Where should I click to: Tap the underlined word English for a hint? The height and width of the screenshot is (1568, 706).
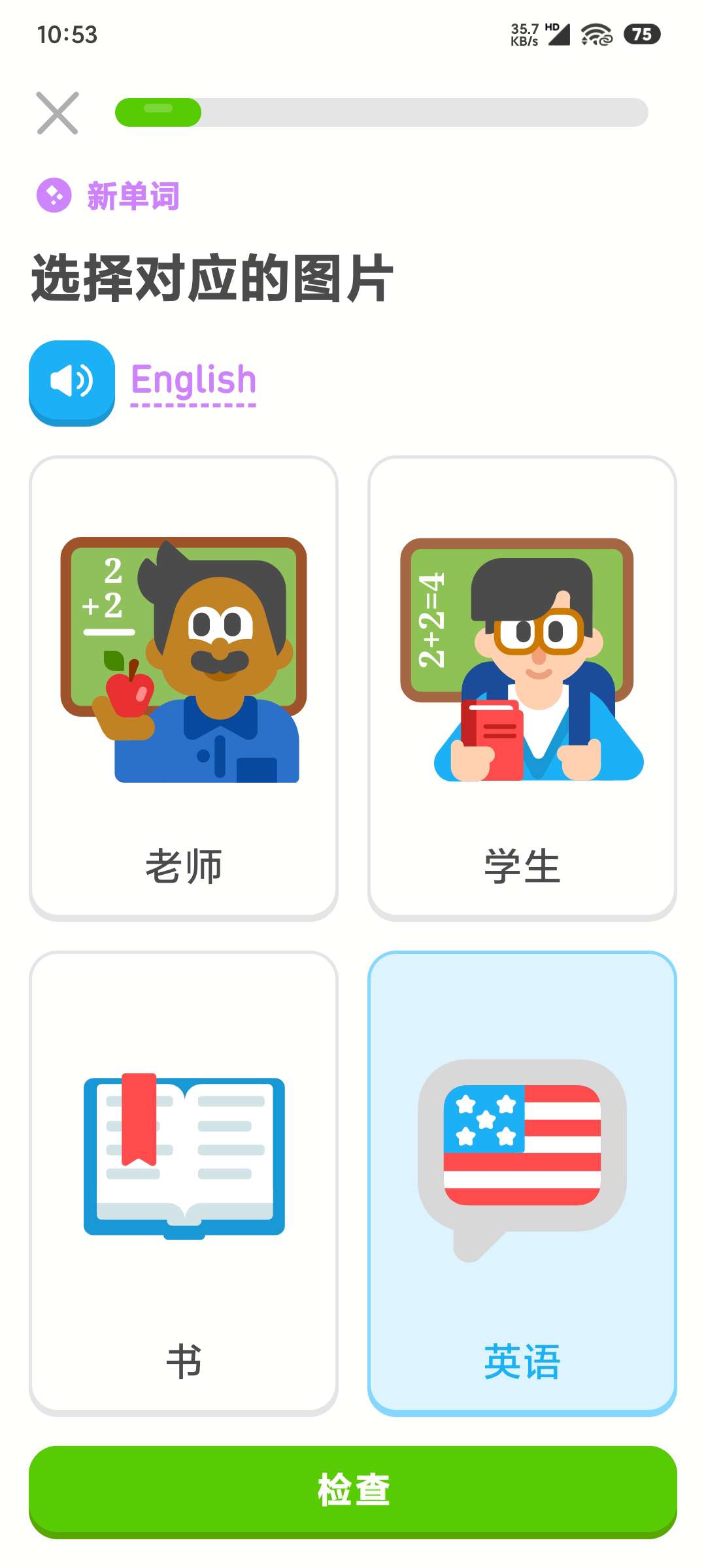click(x=193, y=381)
